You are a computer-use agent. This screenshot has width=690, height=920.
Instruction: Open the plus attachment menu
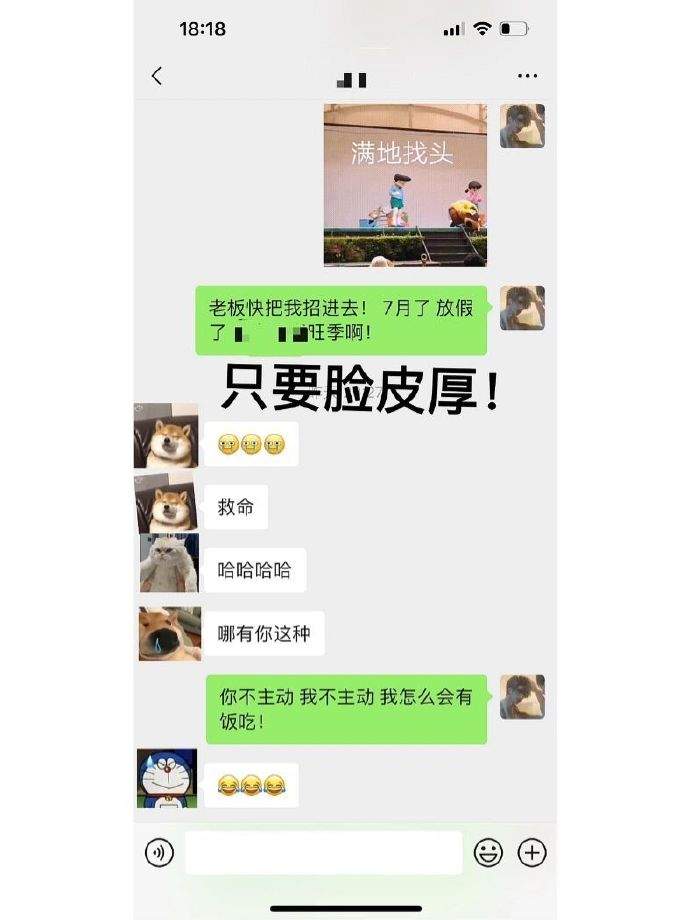[532, 852]
